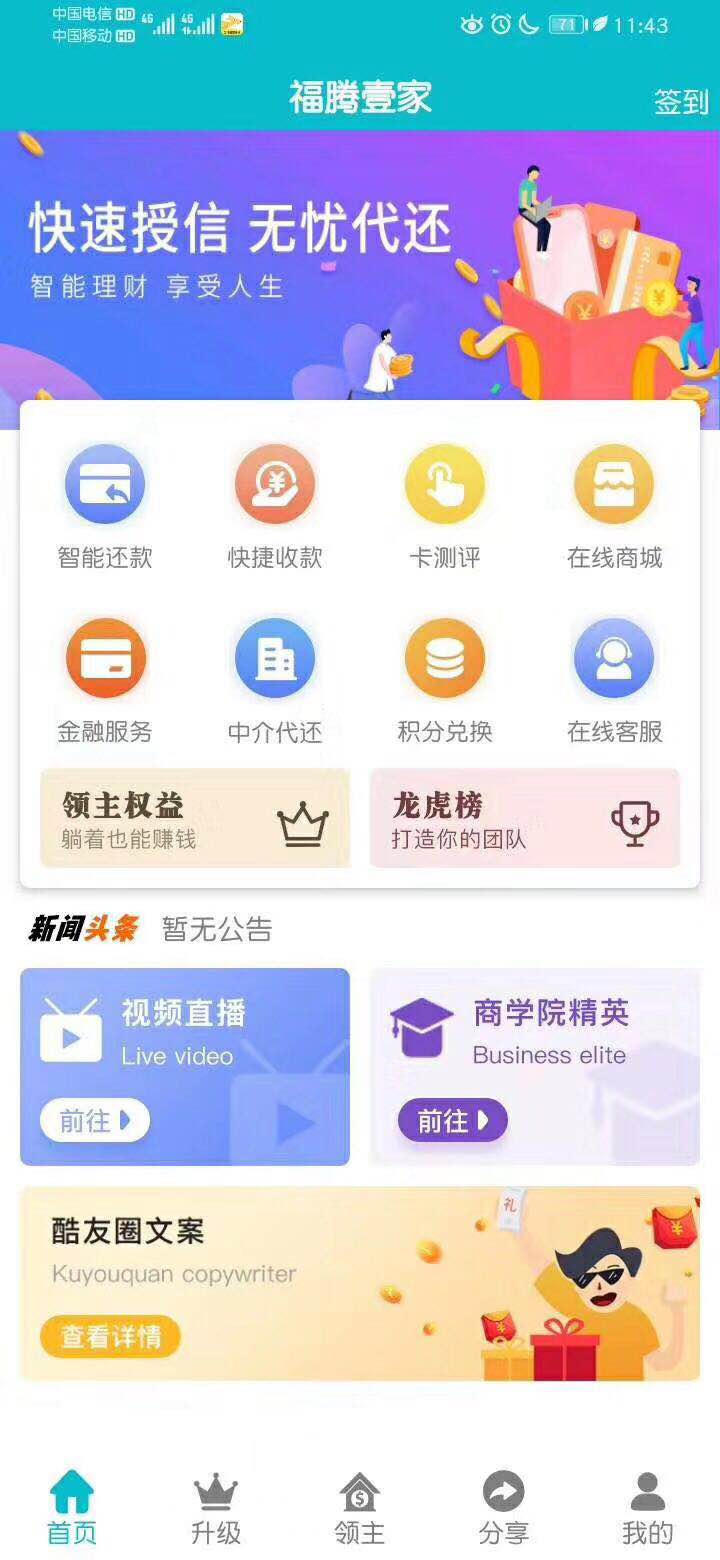Switch to the 分享 share tab
Image resolution: width=720 pixels, height=1560 pixels.
point(504,1505)
